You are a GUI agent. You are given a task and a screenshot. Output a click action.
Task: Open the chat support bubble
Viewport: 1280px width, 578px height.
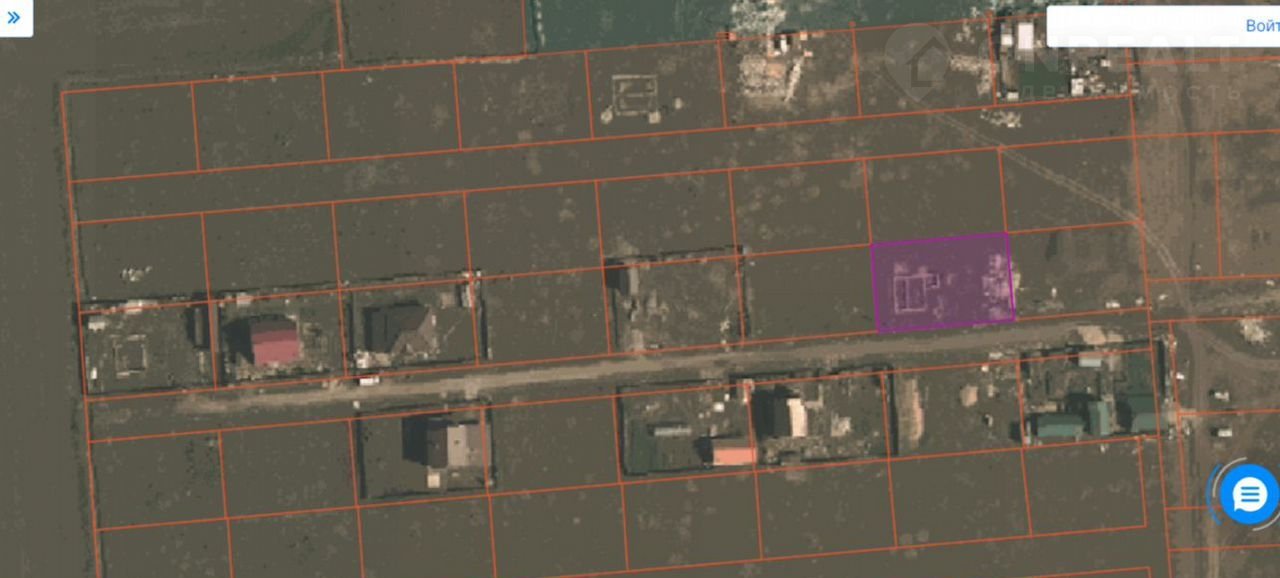[1249, 494]
